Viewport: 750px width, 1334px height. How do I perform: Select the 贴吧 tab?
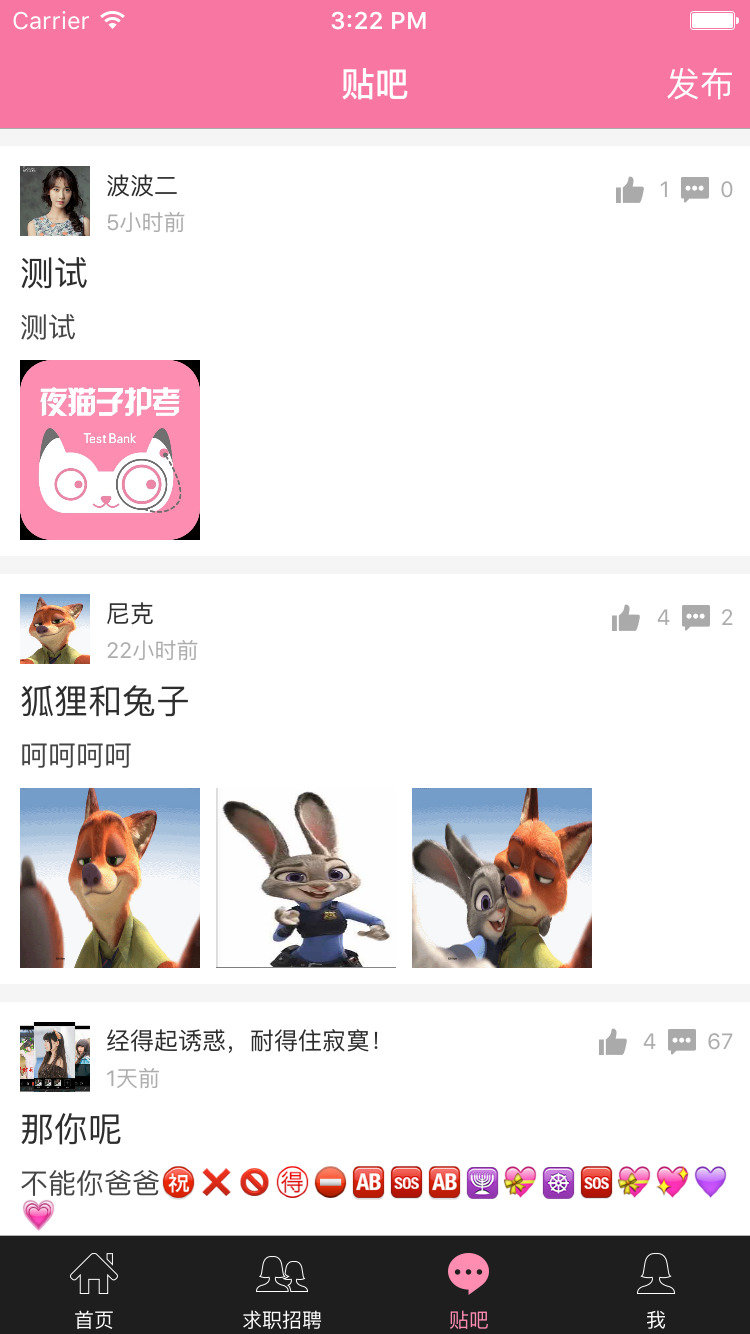[468, 1289]
